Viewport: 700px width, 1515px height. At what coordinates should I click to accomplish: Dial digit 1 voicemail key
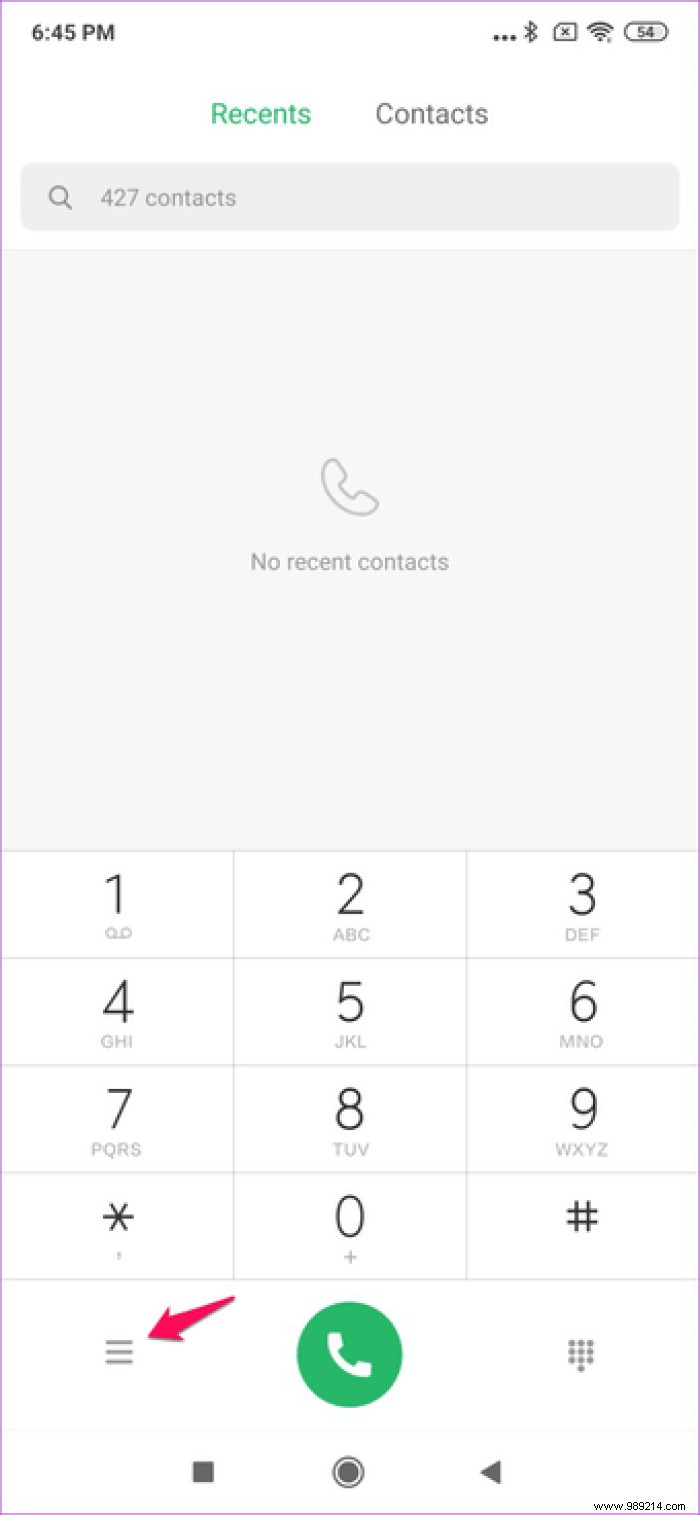point(118,905)
